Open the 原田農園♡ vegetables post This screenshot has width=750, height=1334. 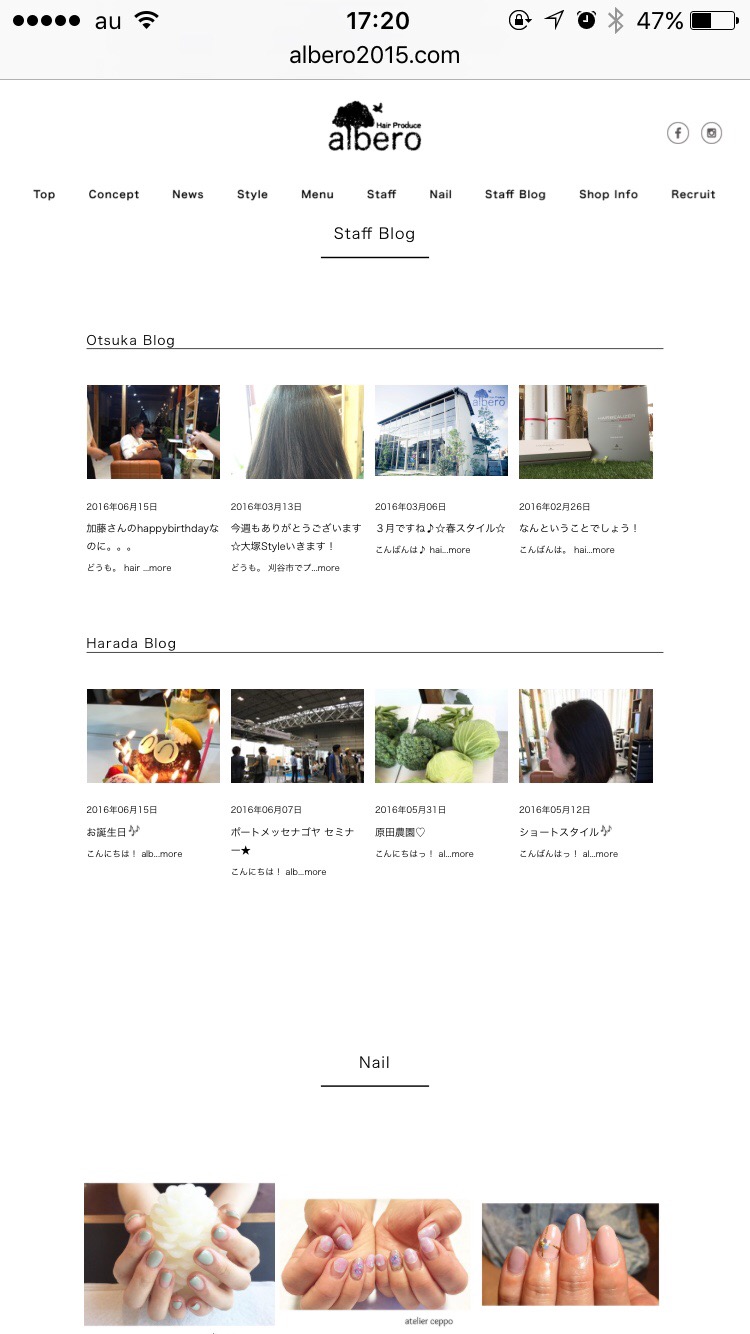(441, 736)
